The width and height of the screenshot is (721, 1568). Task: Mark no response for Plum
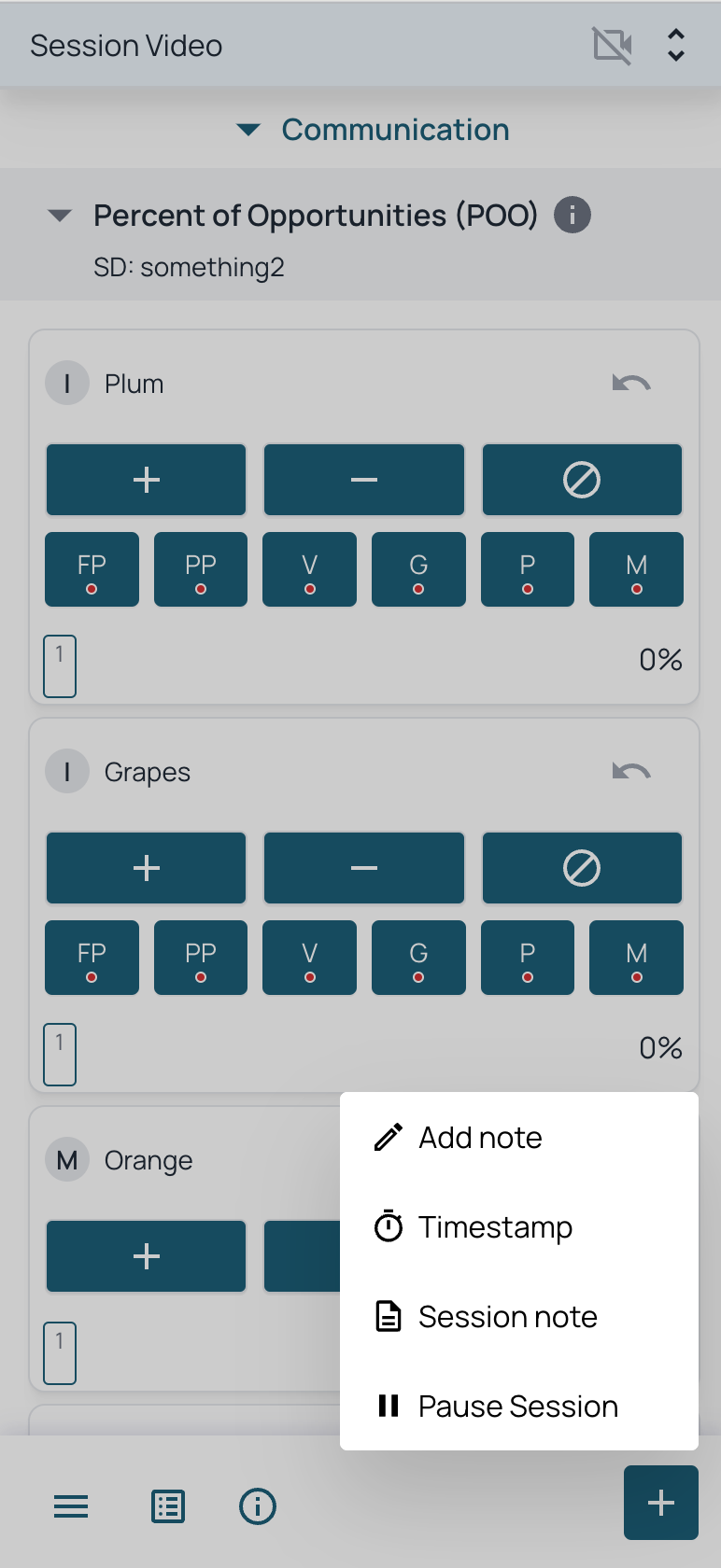pos(582,480)
